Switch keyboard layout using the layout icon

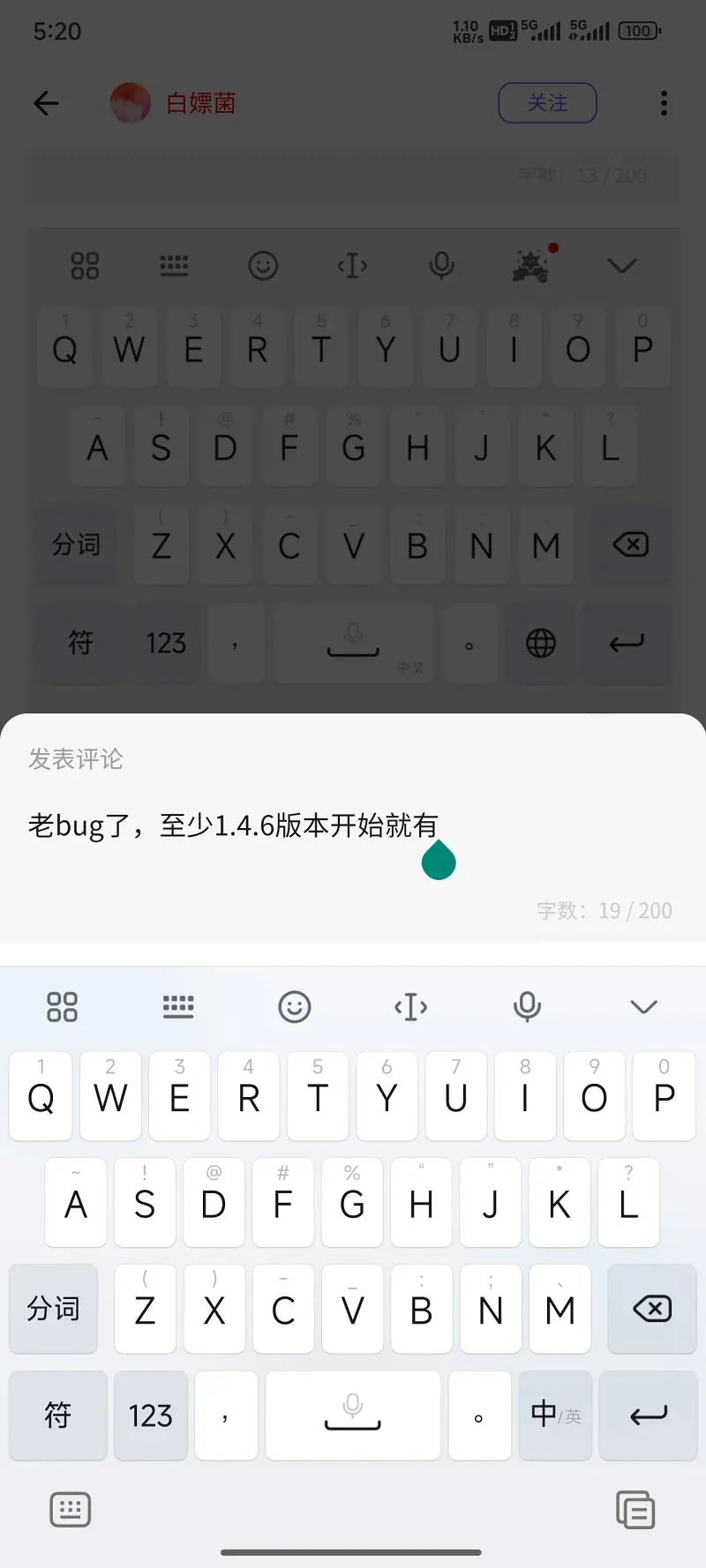pyautogui.click(x=178, y=1006)
